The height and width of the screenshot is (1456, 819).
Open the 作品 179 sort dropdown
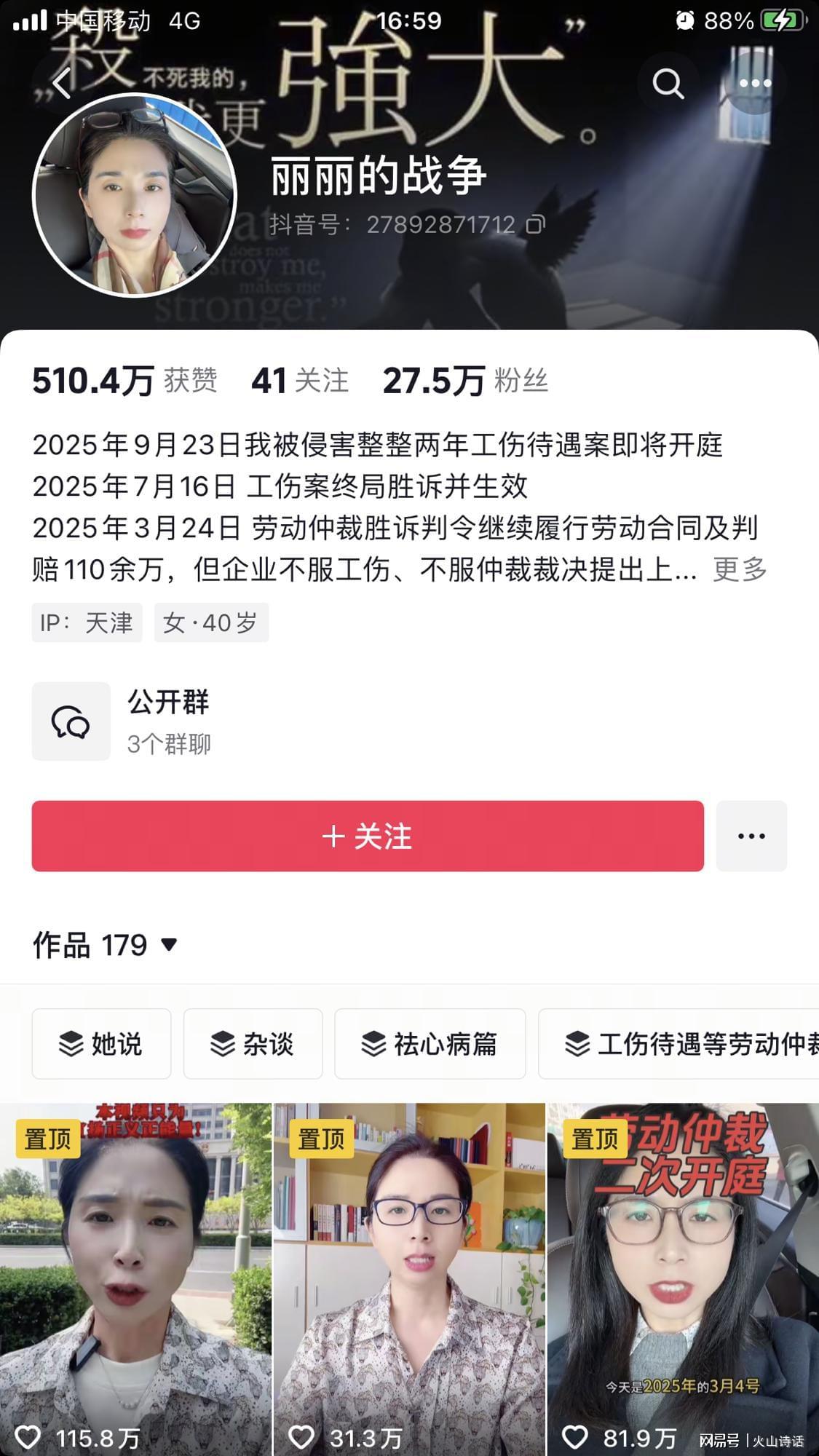coord(105,945)
